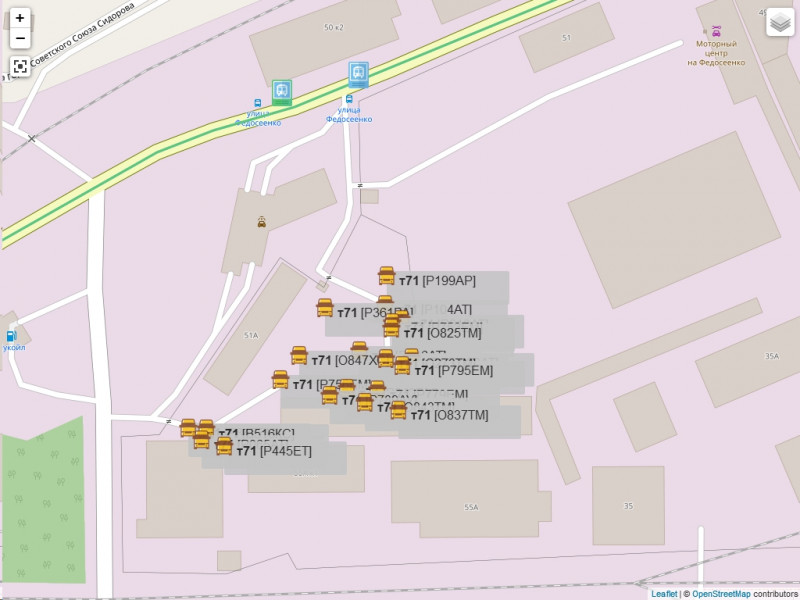Select bus т71 O837TM marker
800x600 pixels.
pyautogui.click(x=398, y=410)
